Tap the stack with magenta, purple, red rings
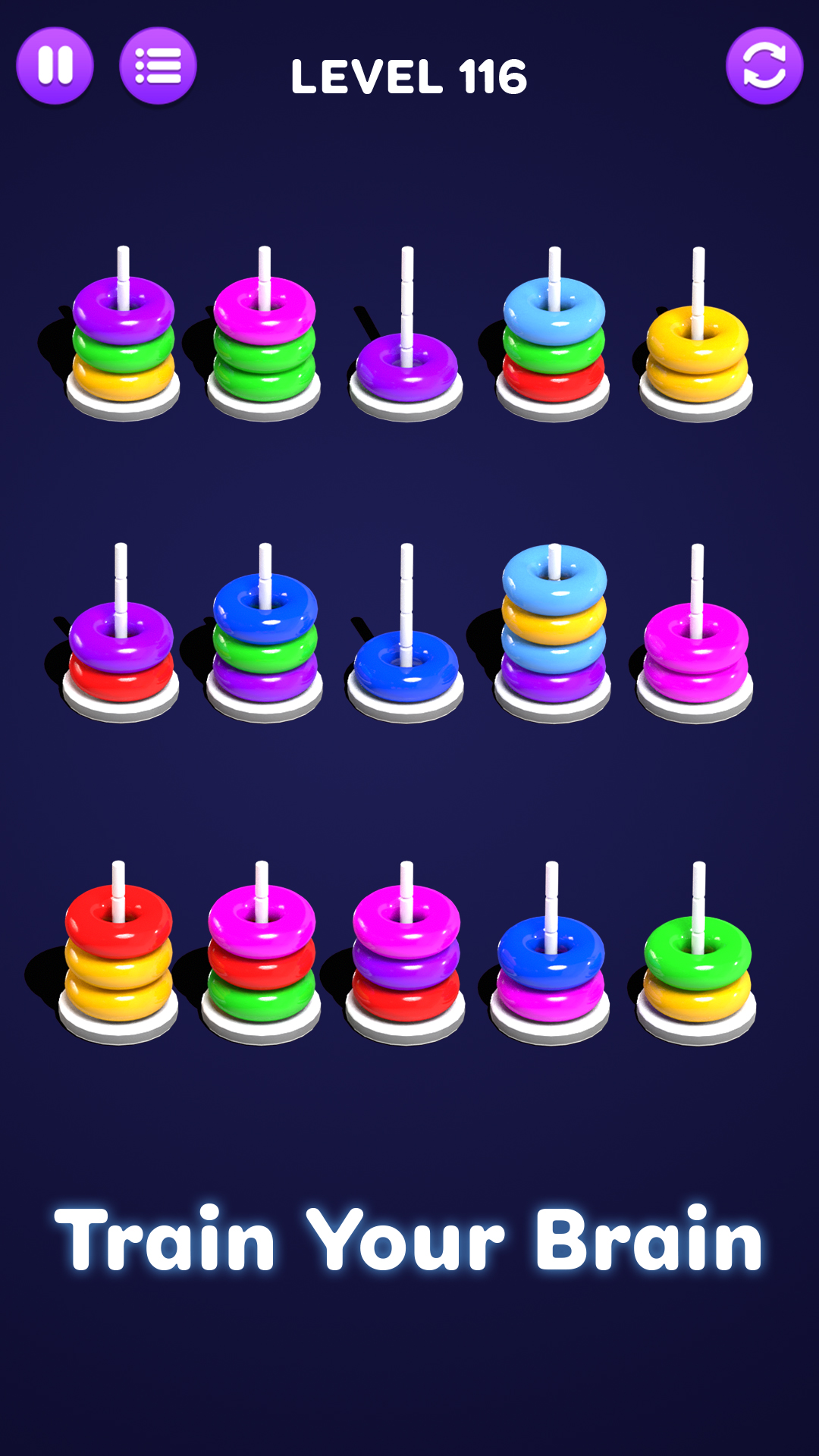The height and width of the screenshot is (1456, 819). pos(406,955)
